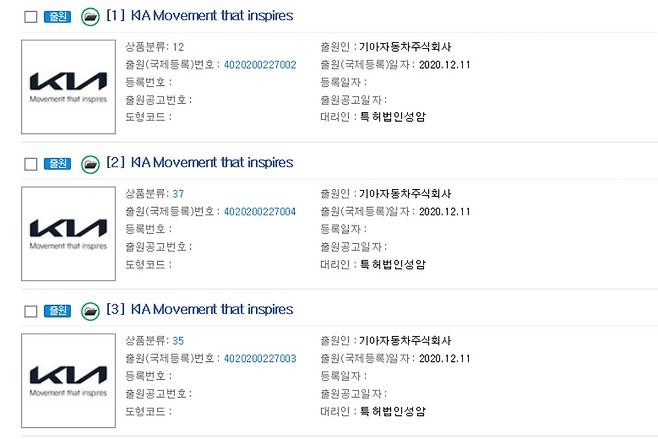Open product class 12 link

pos(178,47)
